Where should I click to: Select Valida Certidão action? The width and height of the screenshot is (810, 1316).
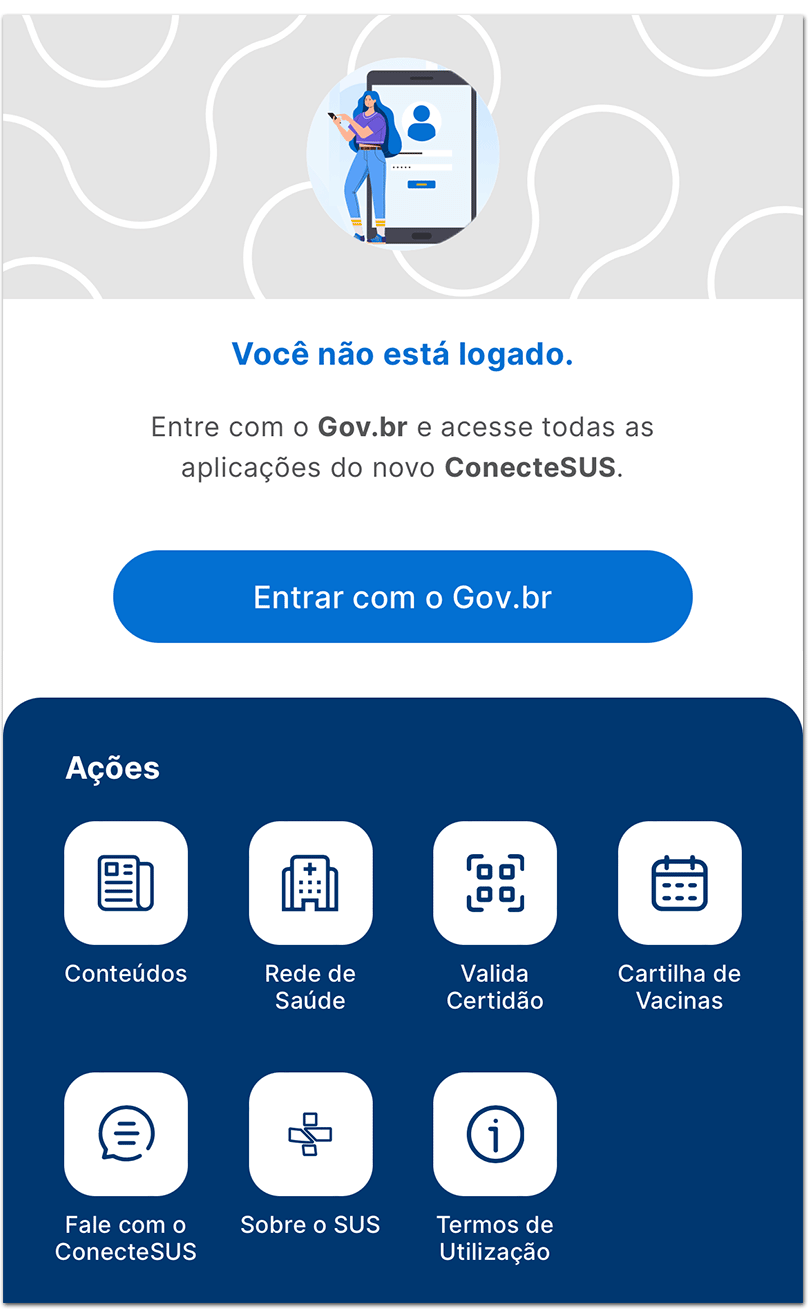coord(495,883)
